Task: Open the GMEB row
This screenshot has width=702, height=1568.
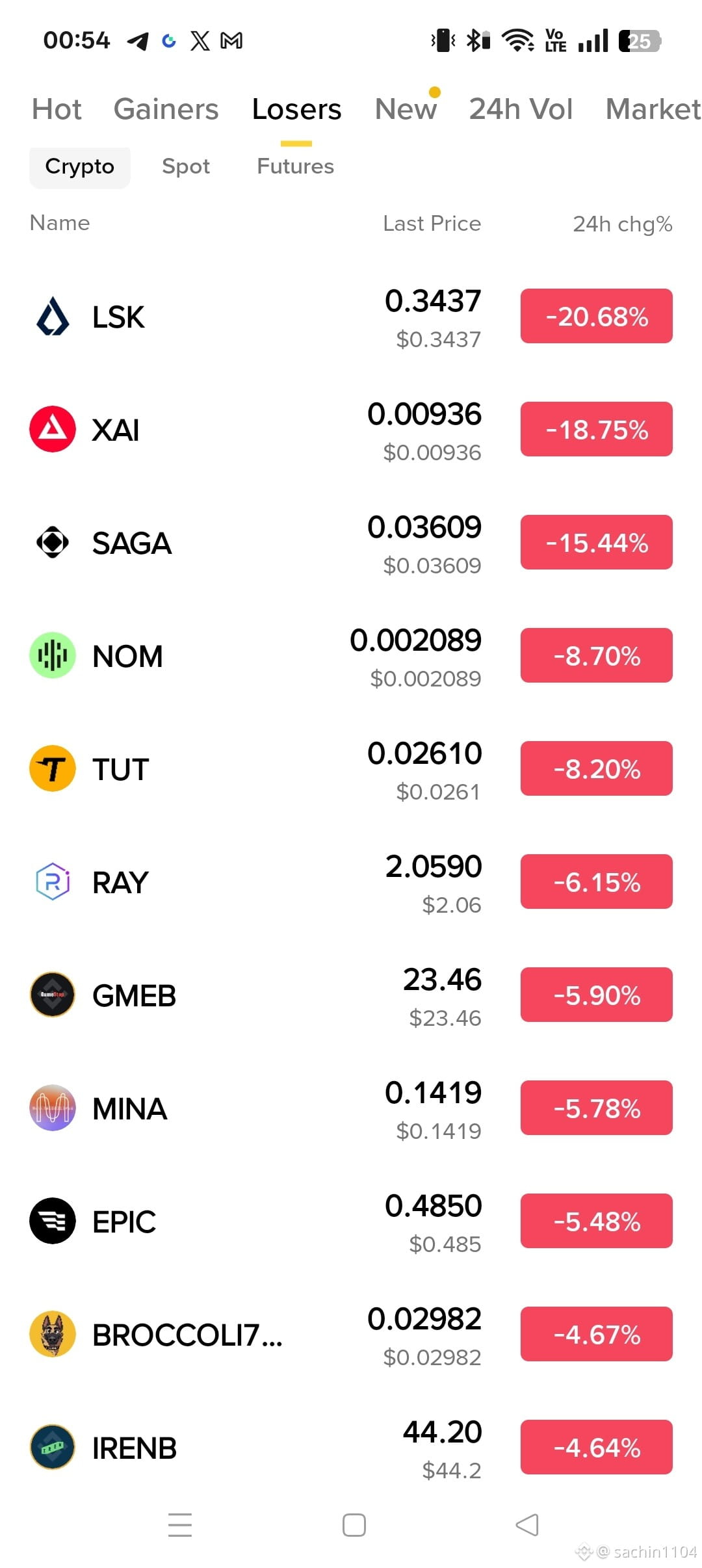Action: pos(351,995)
